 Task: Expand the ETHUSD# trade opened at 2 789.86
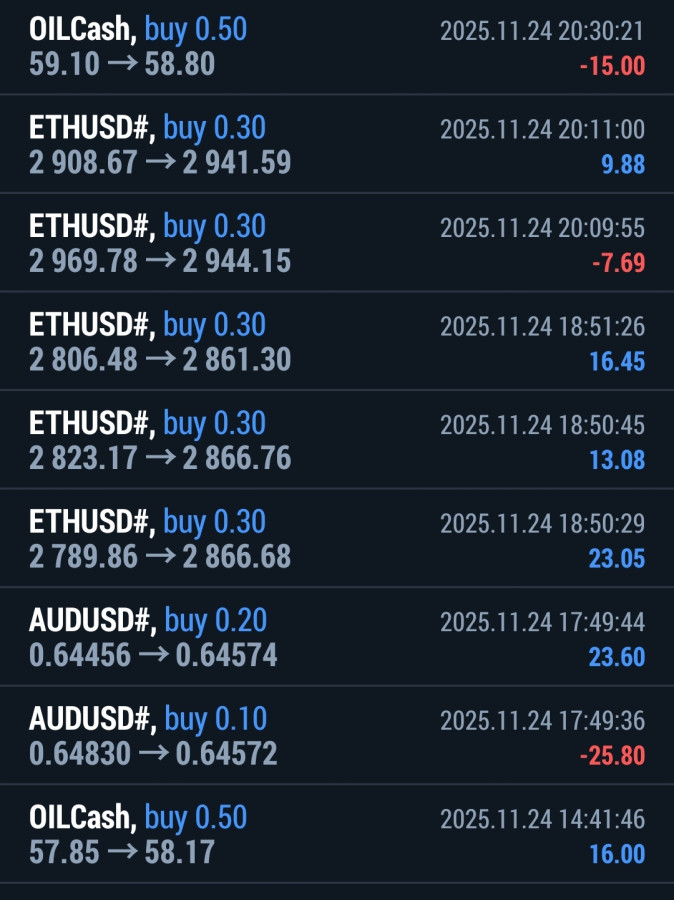click(x=336, y=539)
